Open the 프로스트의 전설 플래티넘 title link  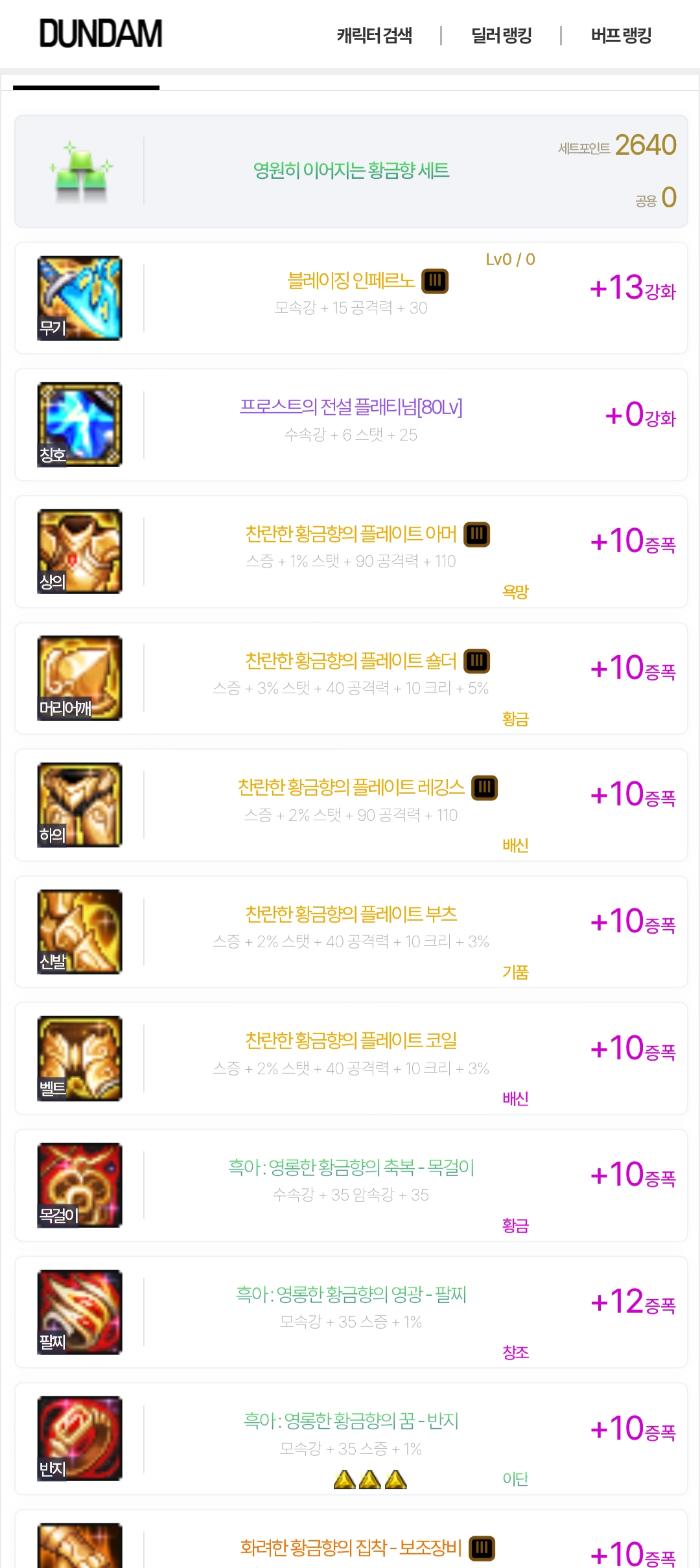pos(351,407)
